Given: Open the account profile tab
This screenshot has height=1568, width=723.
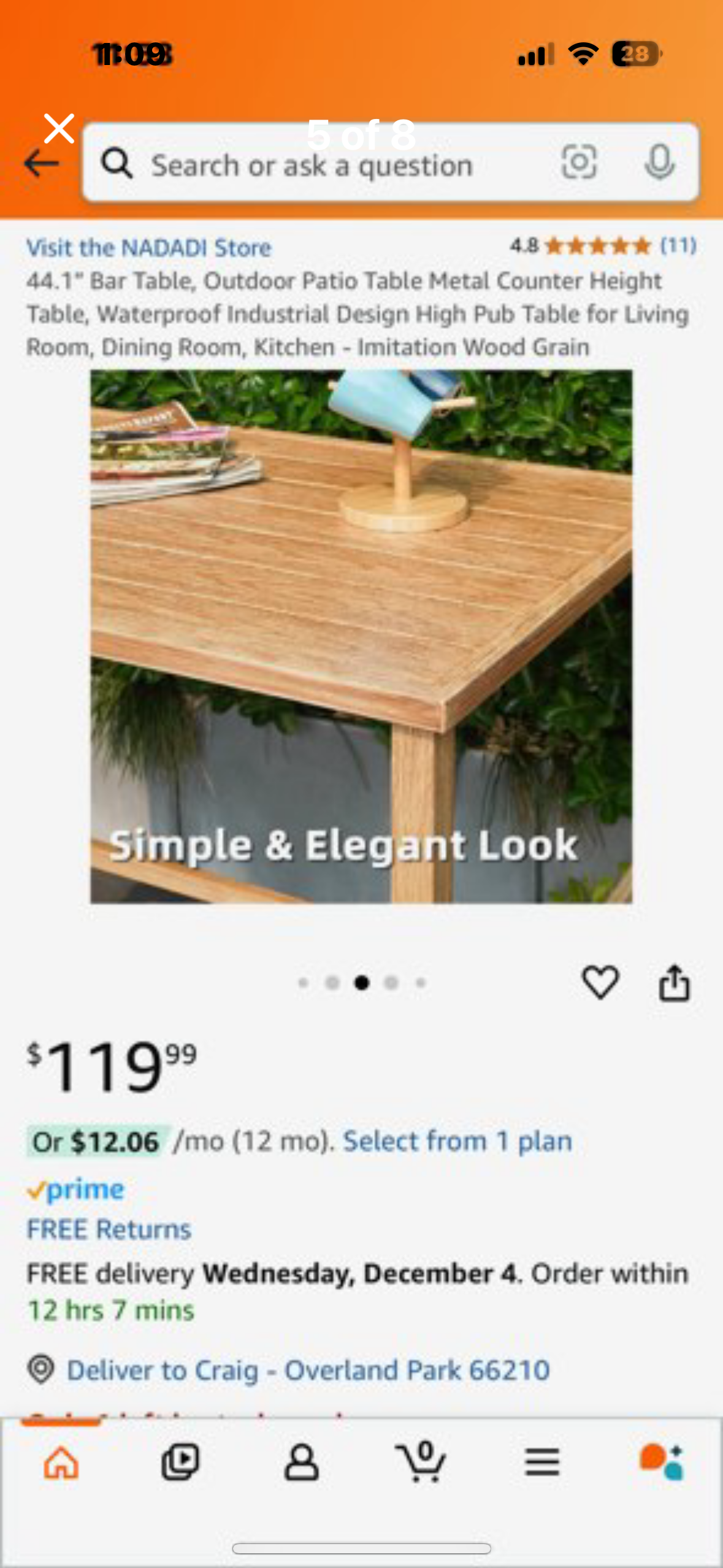Looking at the screenshot, I should 301,1463.
